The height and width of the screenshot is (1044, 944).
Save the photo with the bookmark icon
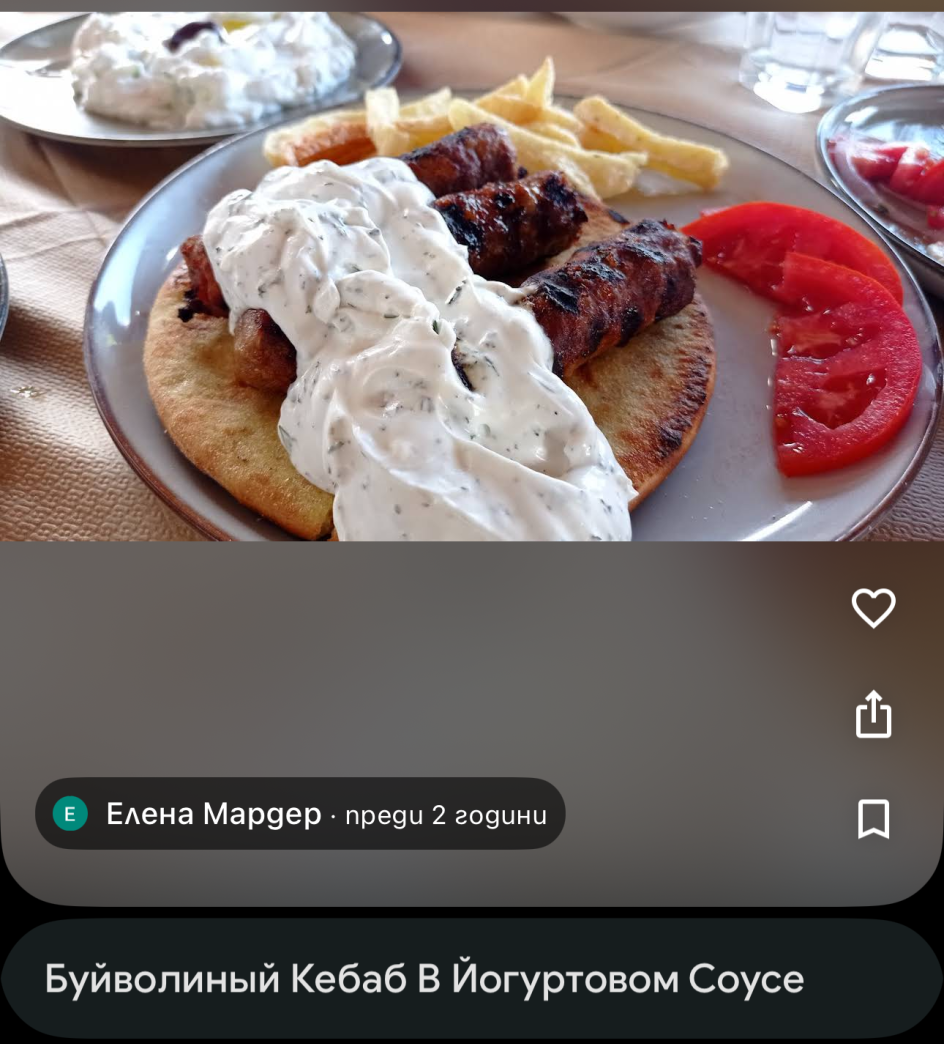click(x=873, y=819)
